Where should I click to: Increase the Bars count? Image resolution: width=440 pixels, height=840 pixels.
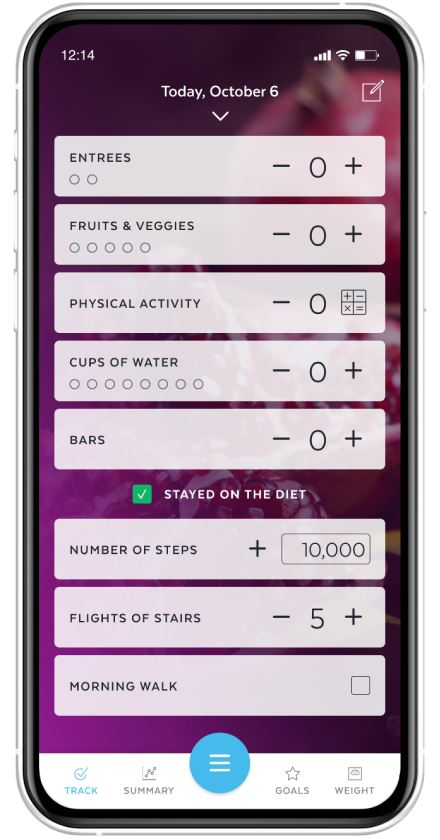(x=353, y=439)
